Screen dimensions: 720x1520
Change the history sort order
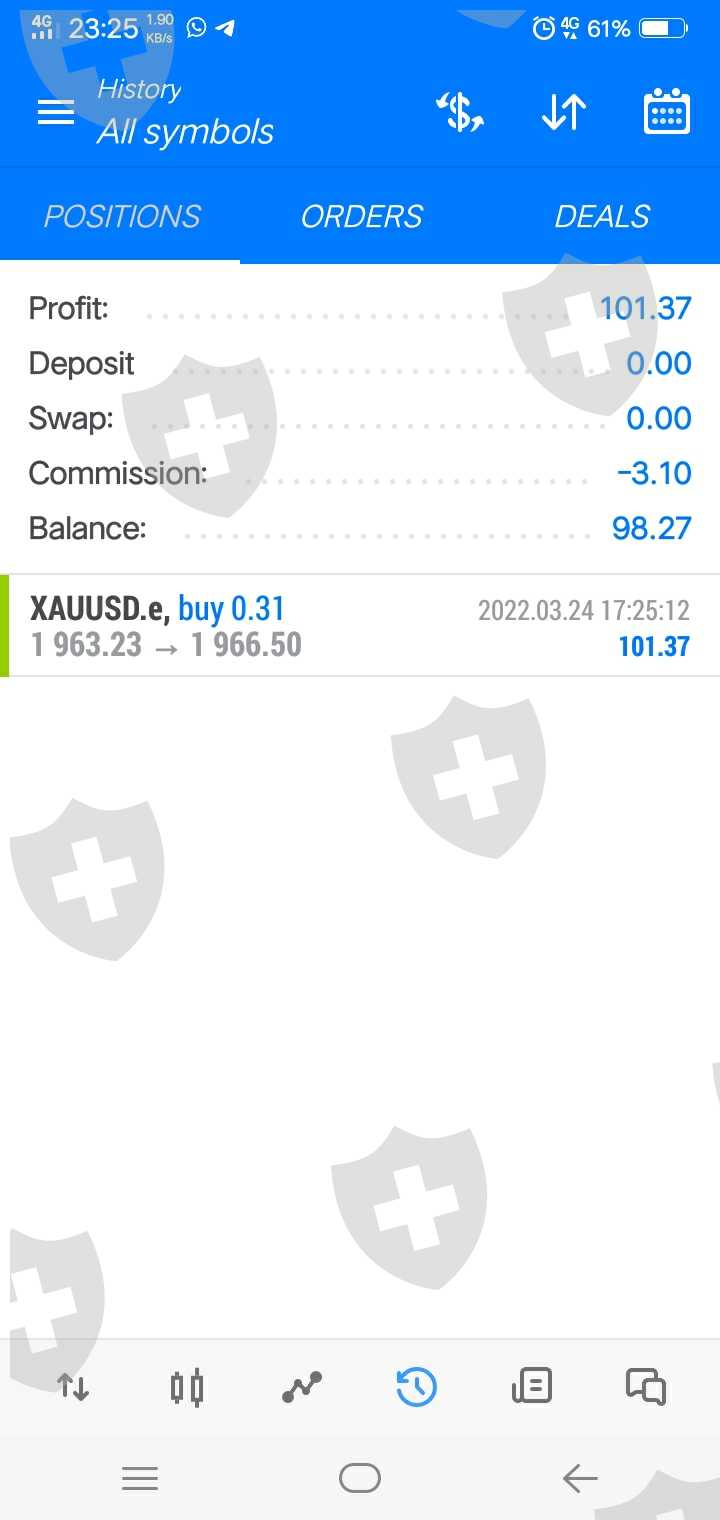[x=564, y=112]
